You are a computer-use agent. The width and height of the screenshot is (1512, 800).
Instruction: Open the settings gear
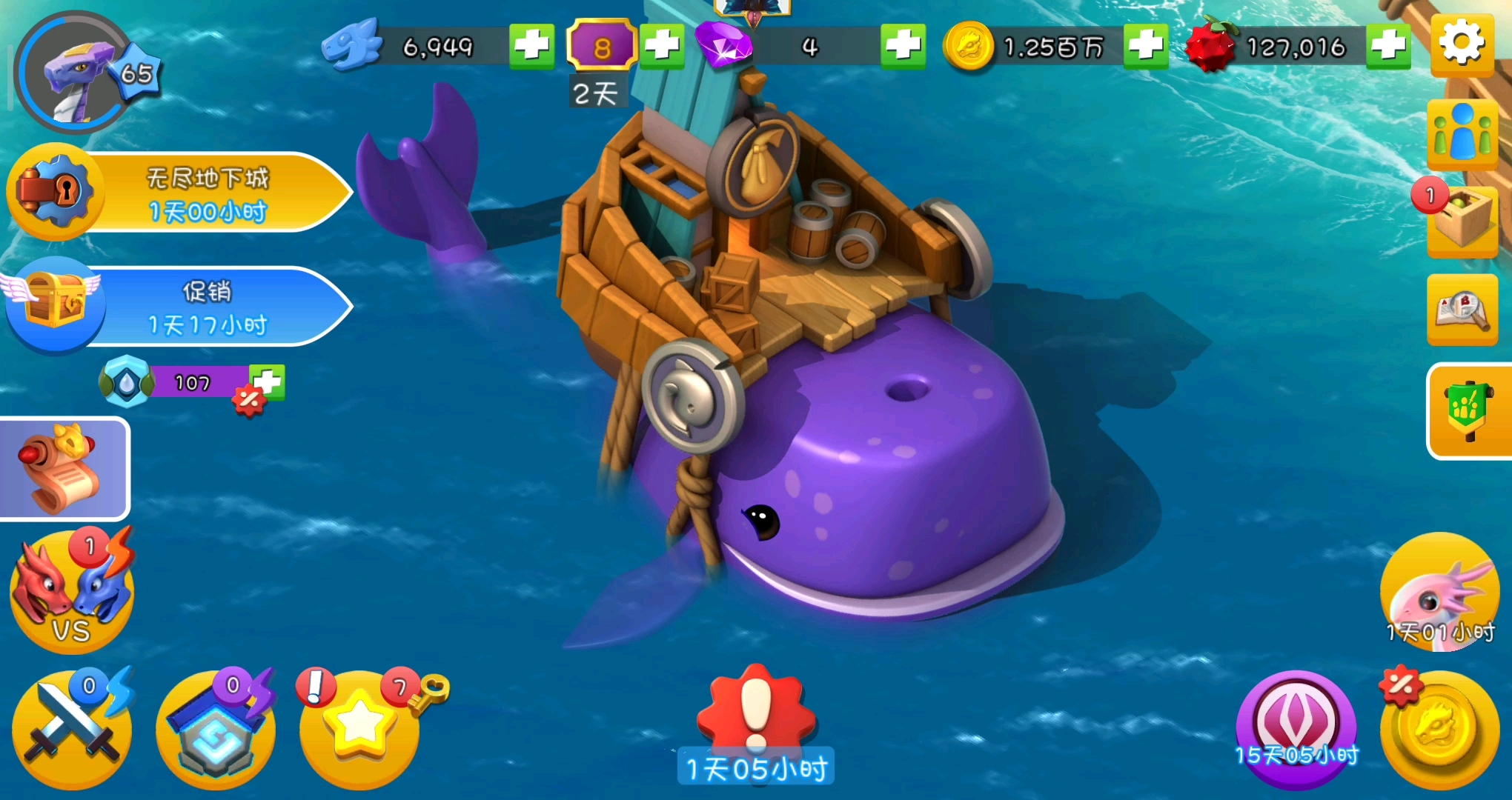(1461, 44)
